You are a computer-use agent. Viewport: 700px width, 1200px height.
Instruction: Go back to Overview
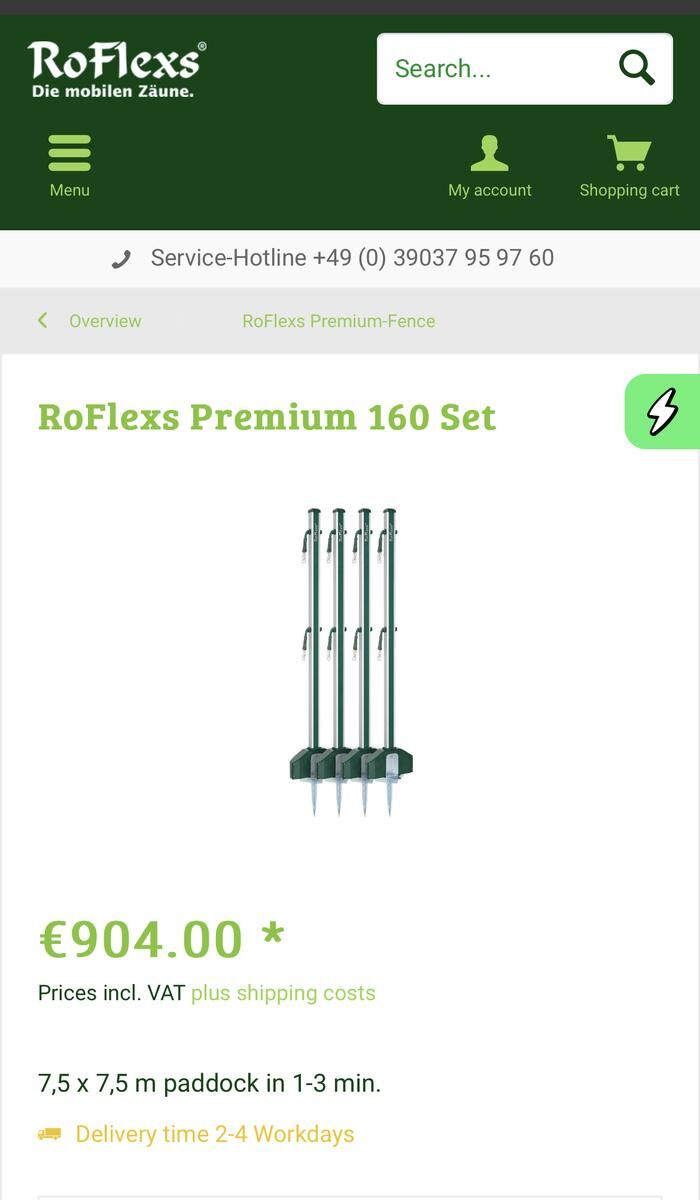(x=92, y=321)
